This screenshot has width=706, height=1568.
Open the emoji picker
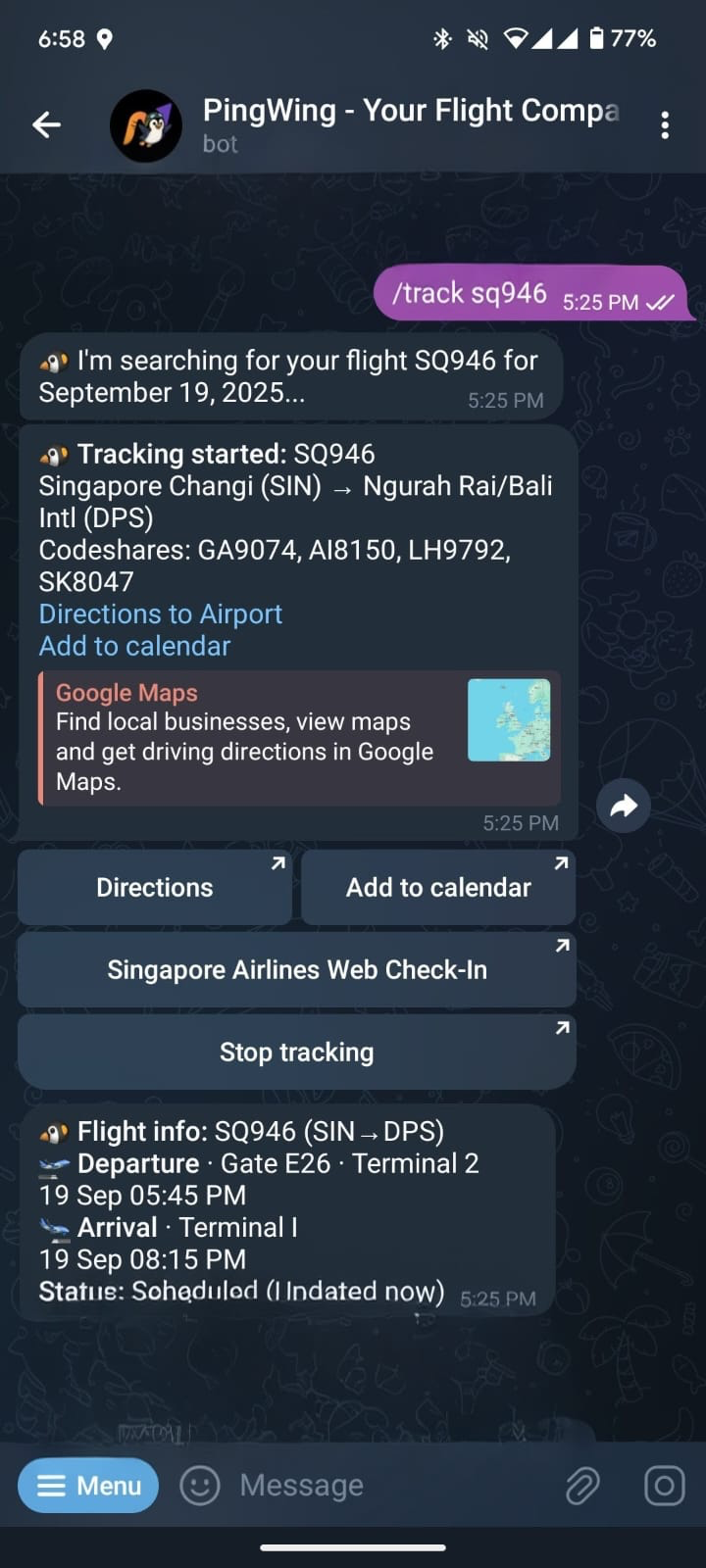(200, 1486)
